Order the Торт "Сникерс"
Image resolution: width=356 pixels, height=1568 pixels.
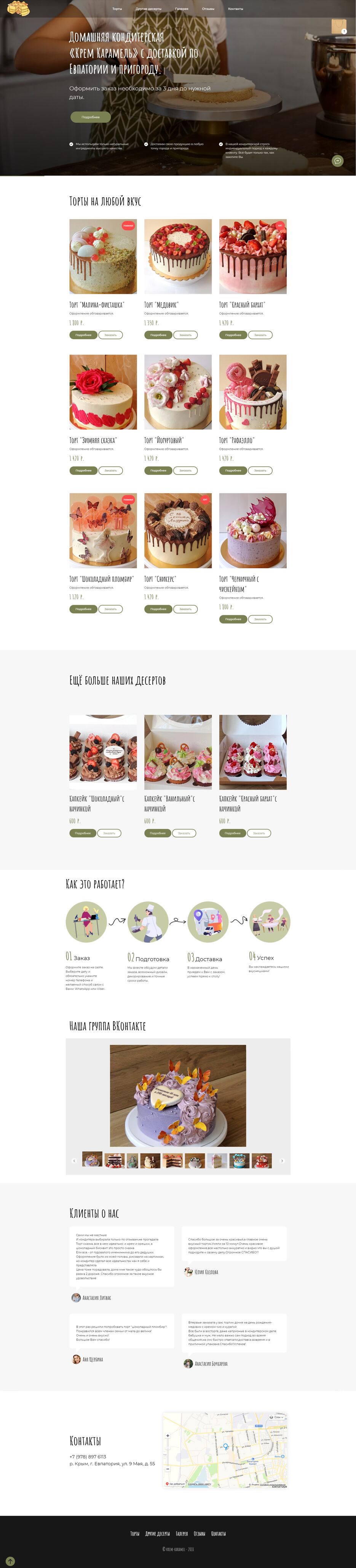click(185, 609)
